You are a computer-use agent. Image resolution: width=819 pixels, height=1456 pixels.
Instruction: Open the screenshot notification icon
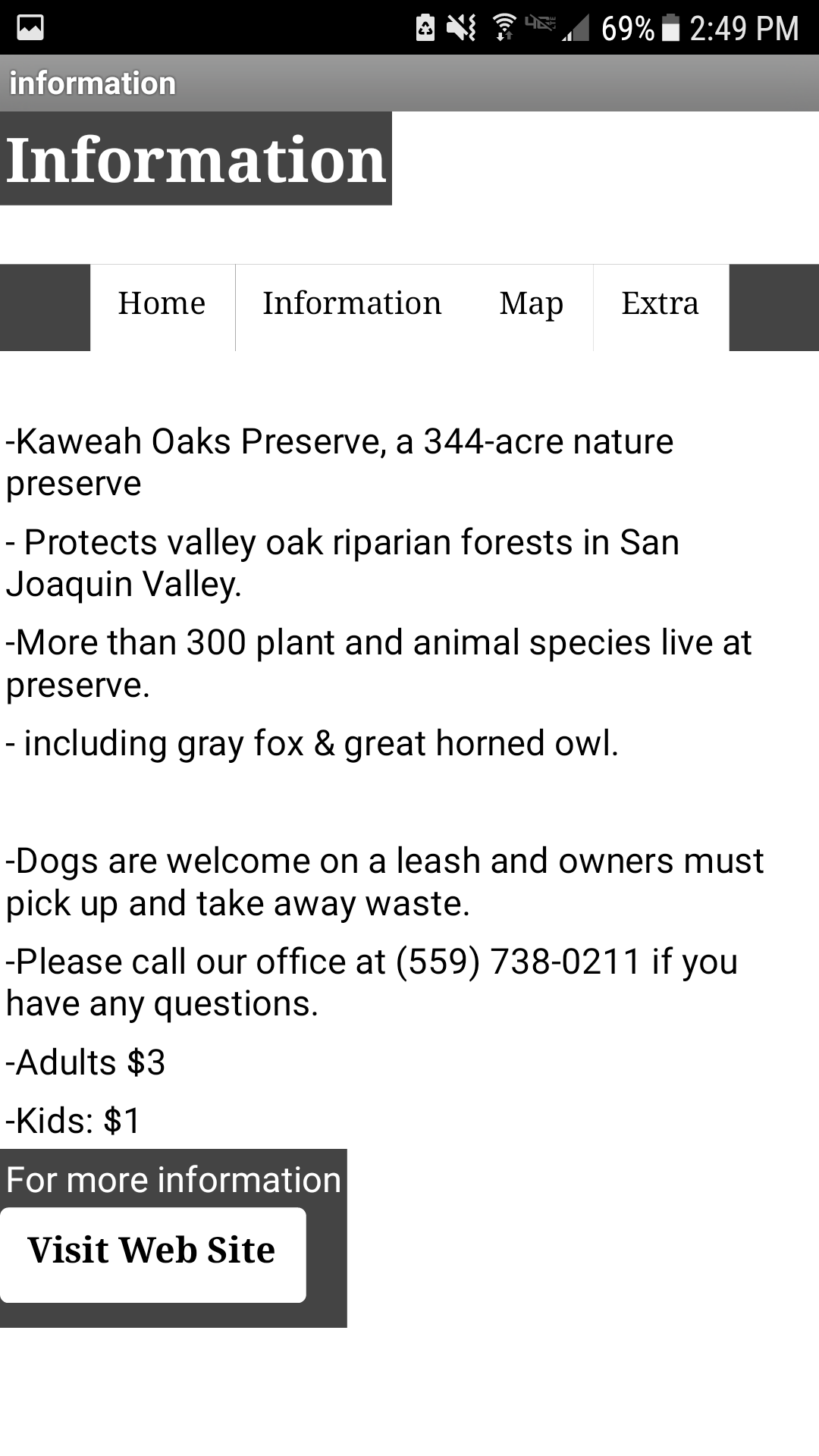click(27, 27)
